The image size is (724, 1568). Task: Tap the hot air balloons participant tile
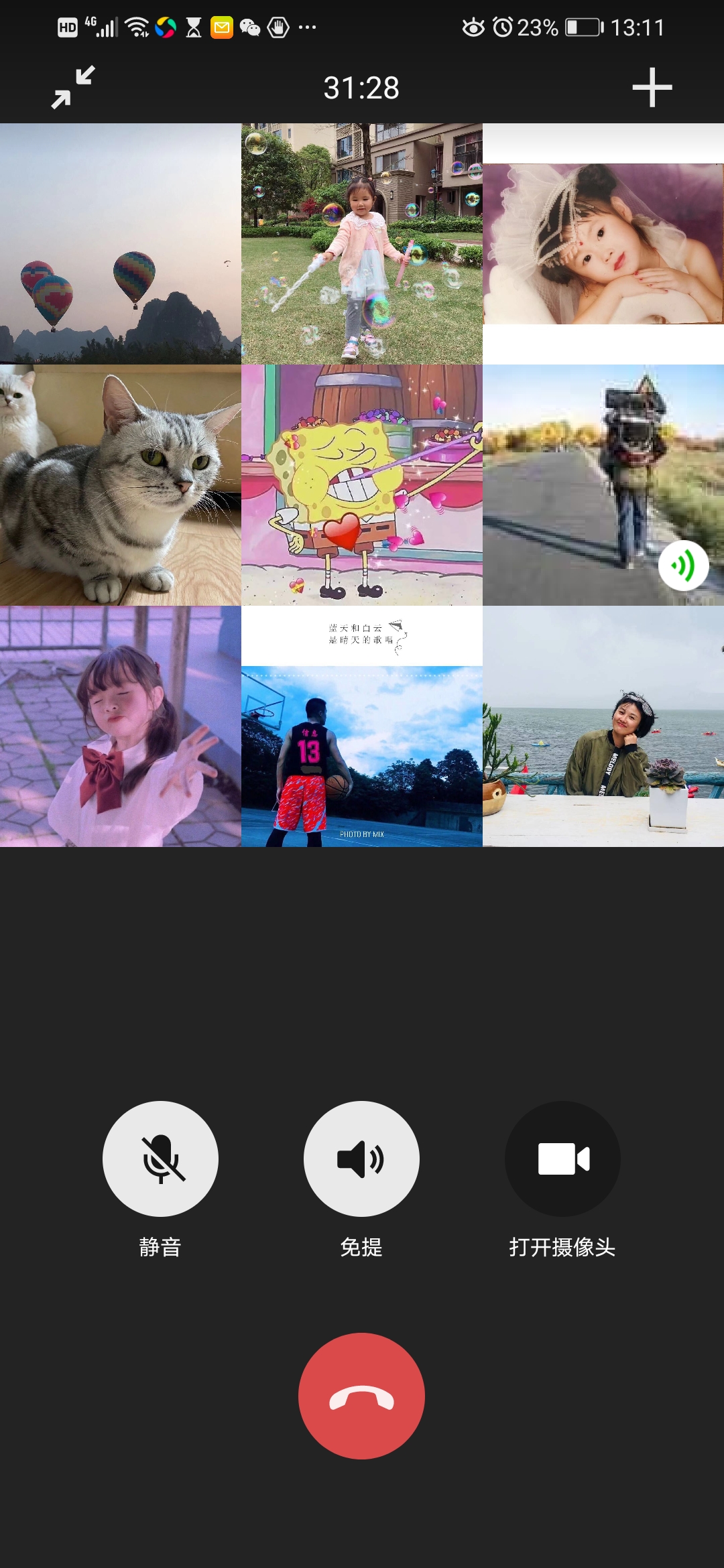[x=121, y=244]
